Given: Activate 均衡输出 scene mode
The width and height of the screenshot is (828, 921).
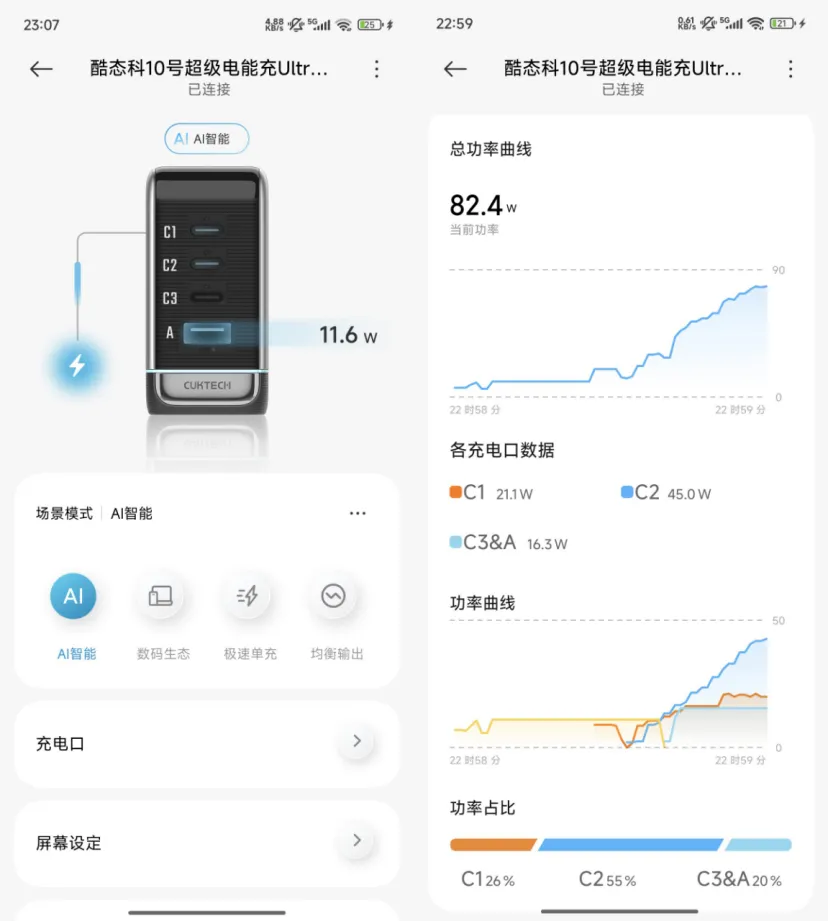Looking at the screenshot, I should tap(334, 597).
